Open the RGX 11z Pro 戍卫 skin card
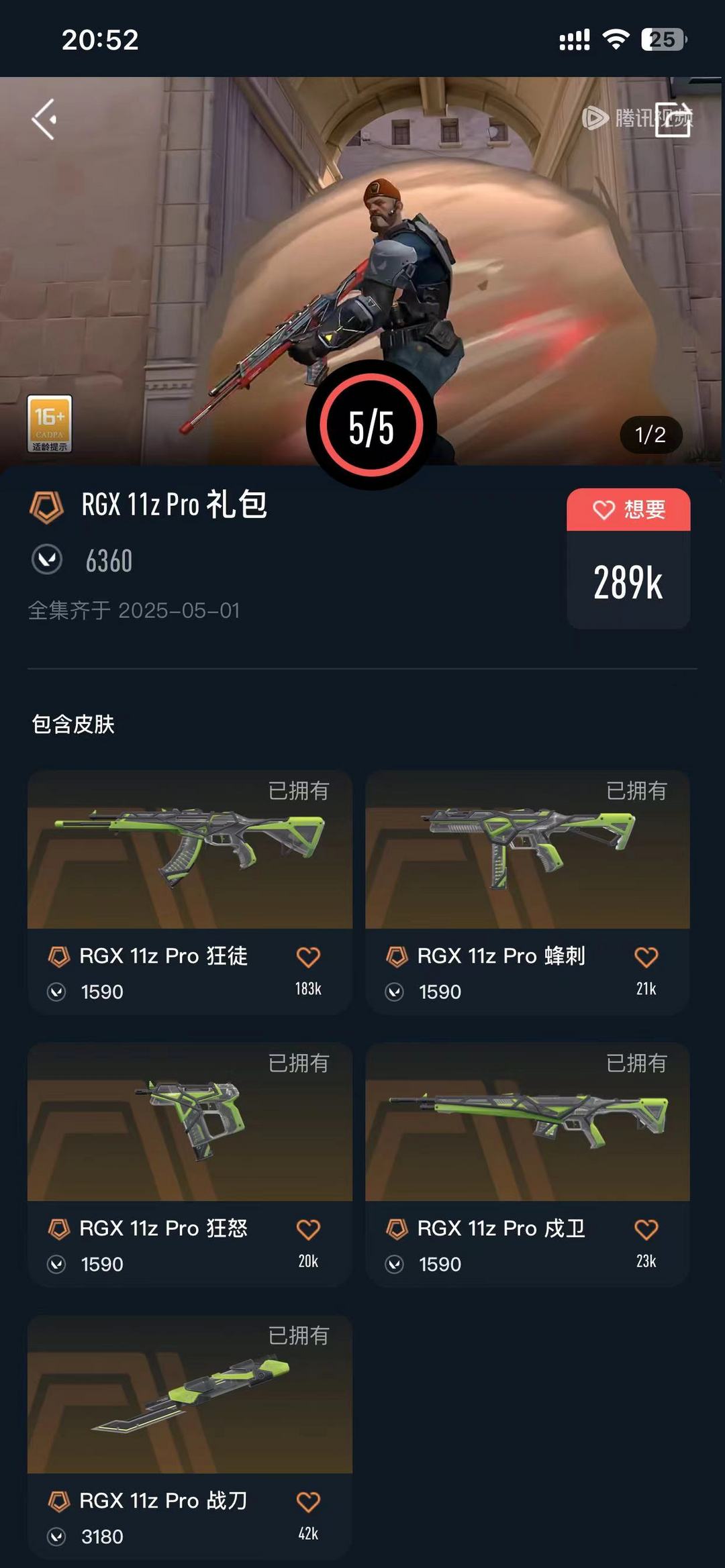 528,1164
